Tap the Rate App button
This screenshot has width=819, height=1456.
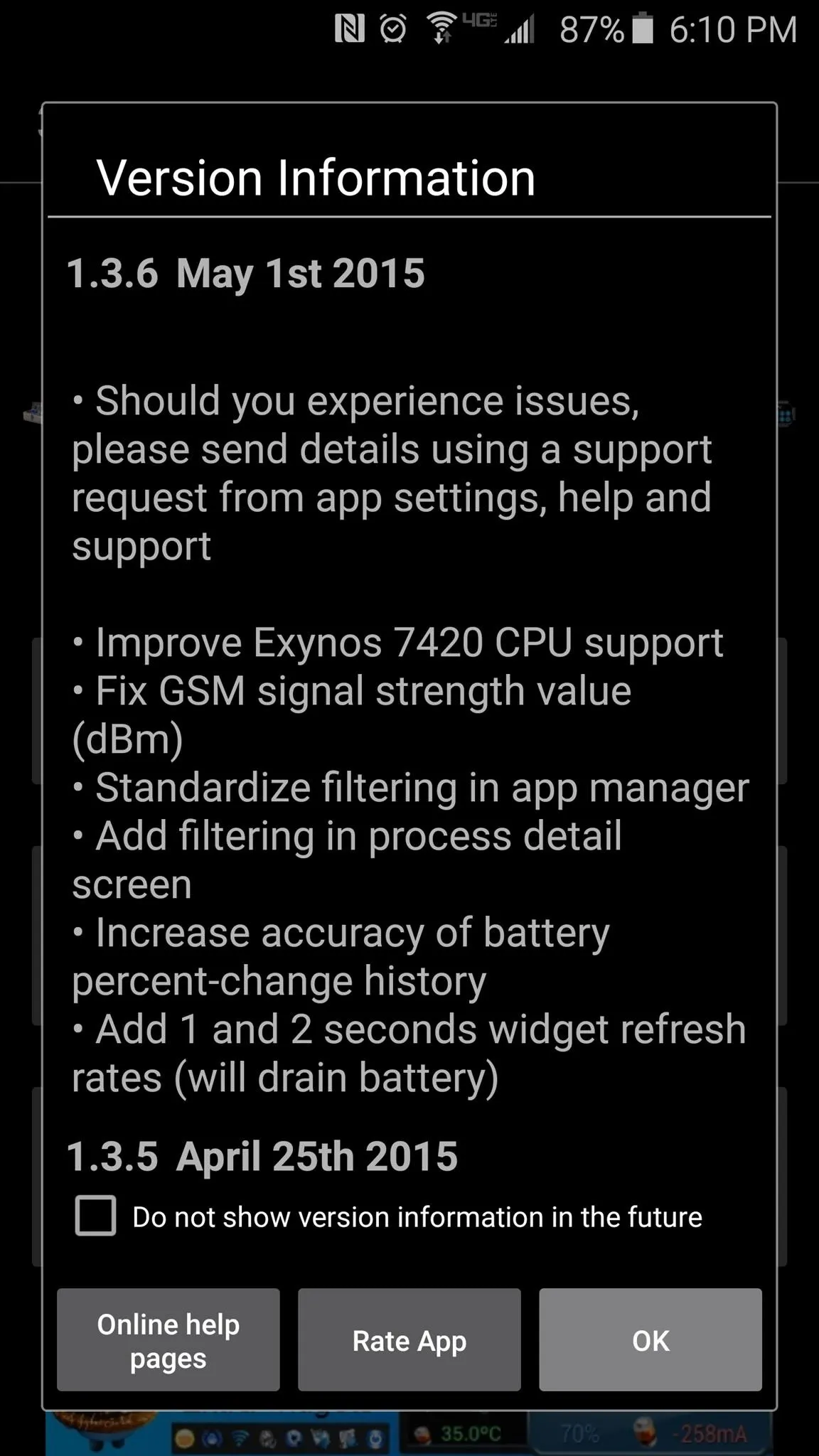pyautogui.click(x=409, y=1340)
